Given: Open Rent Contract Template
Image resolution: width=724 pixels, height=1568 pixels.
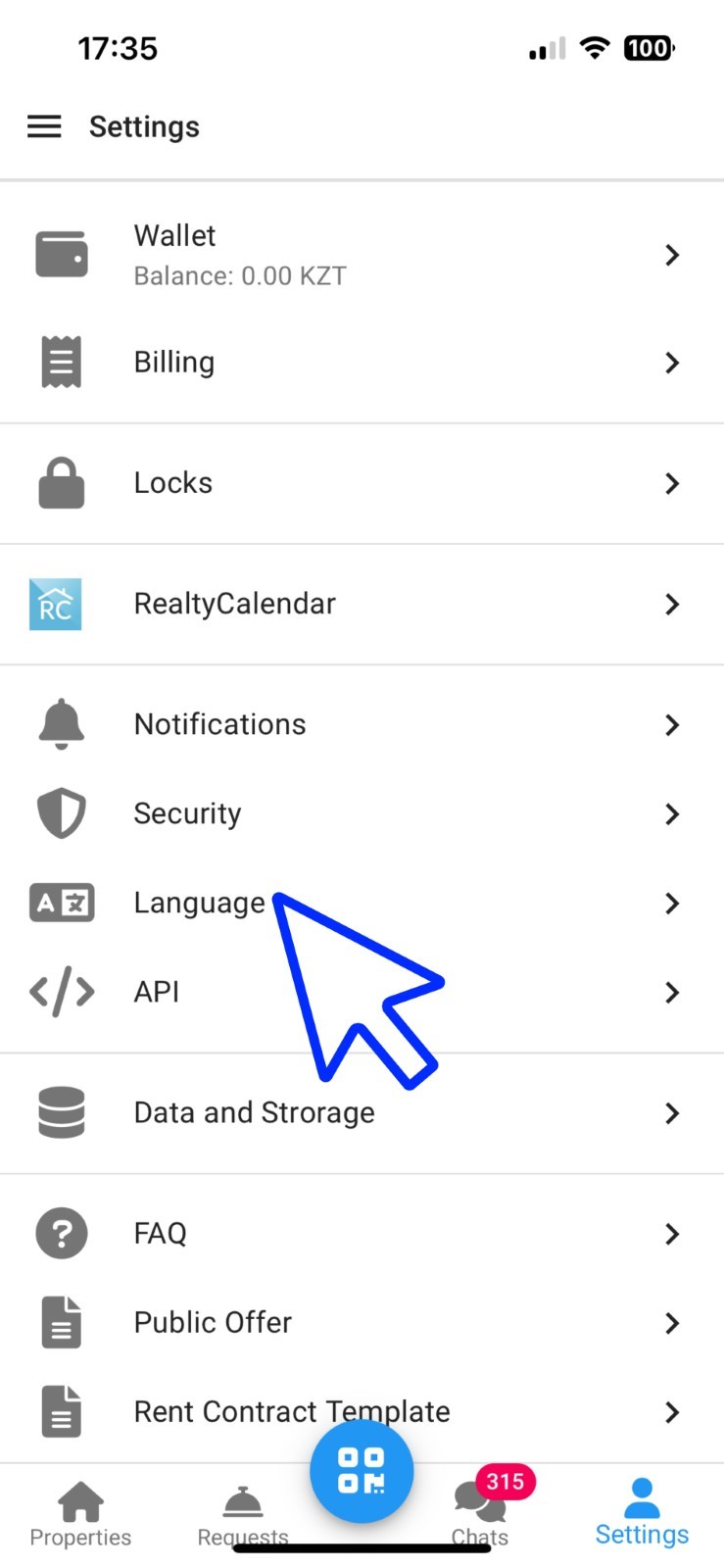Looking at the screenshot, I should point(362,1411).
